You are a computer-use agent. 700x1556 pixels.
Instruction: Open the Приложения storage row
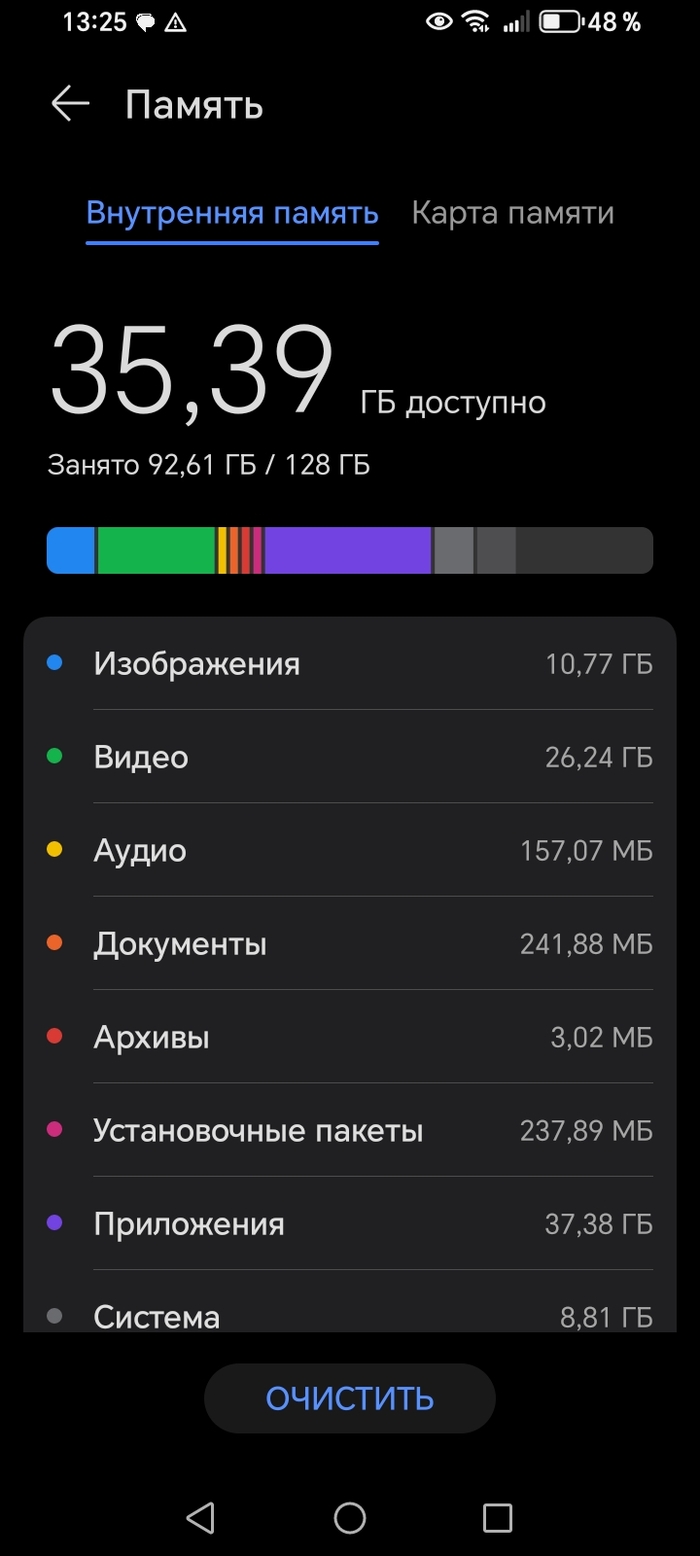pos(350,1224)
